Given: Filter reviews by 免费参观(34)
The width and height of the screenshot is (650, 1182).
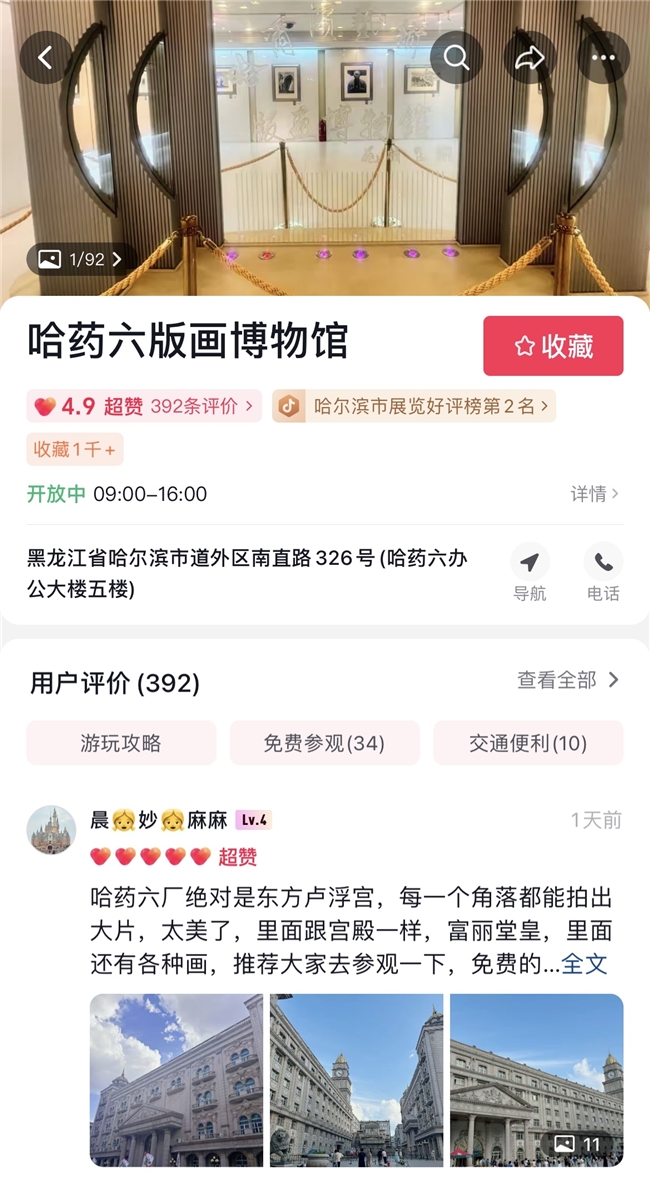Looking at the screenshot, I should pyautogui.click(x=324, y=743).
